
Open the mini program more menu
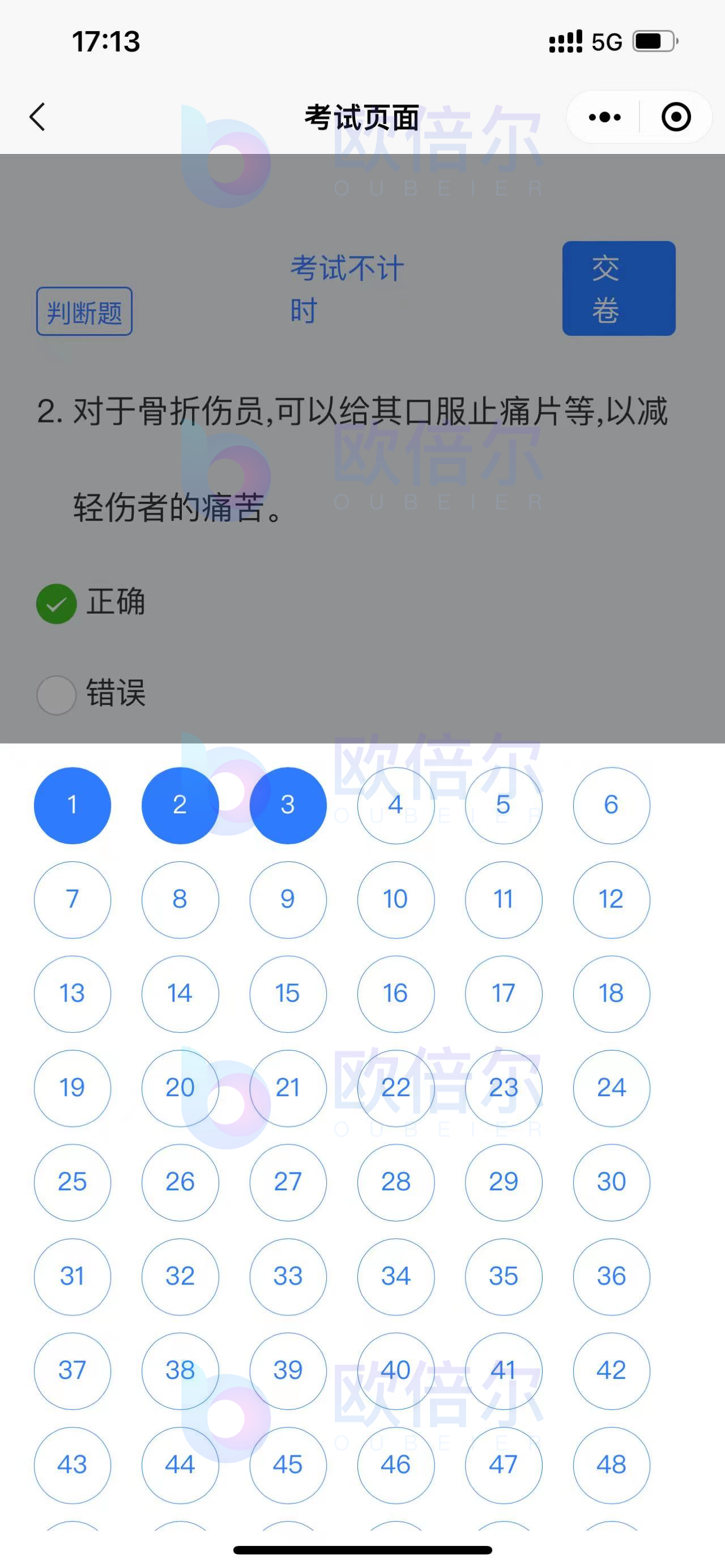pos(604,117)
